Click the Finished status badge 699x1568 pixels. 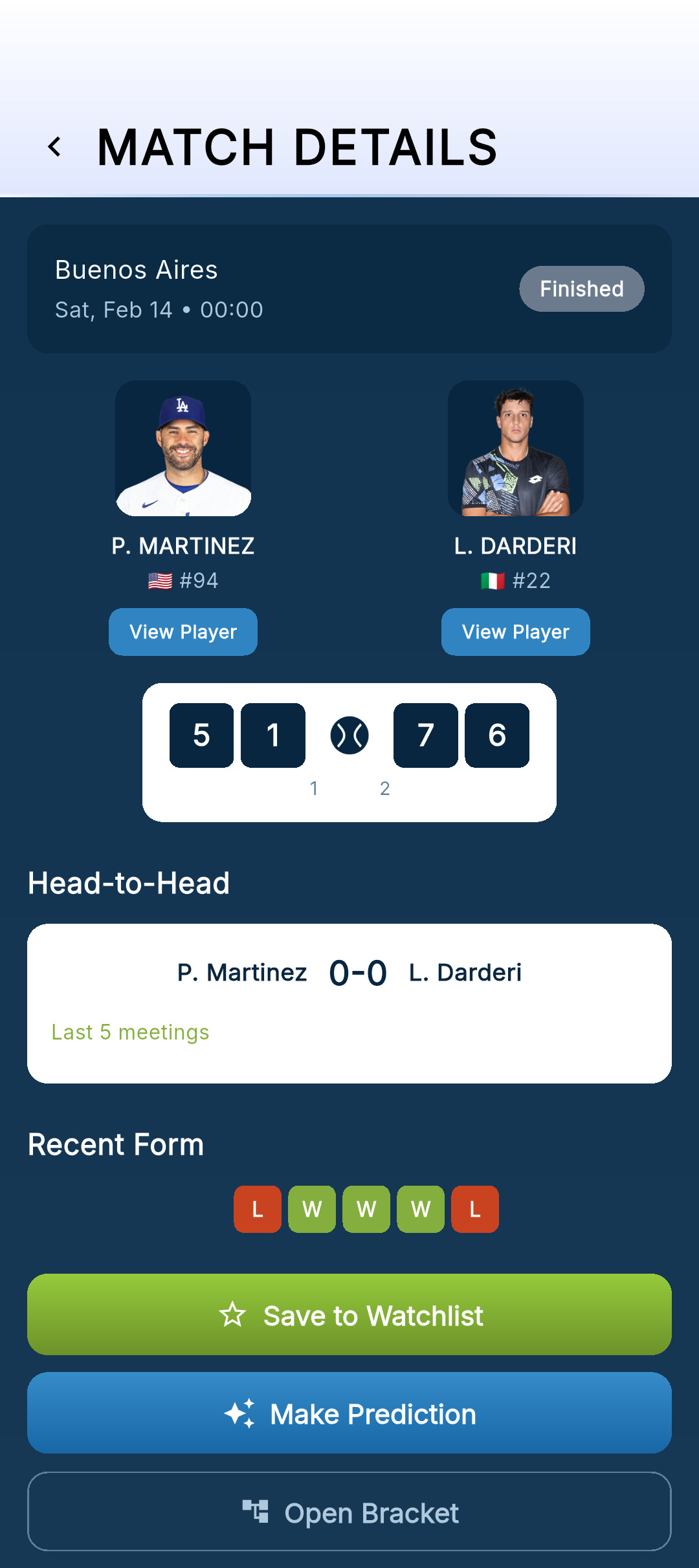tap(581, 289)
